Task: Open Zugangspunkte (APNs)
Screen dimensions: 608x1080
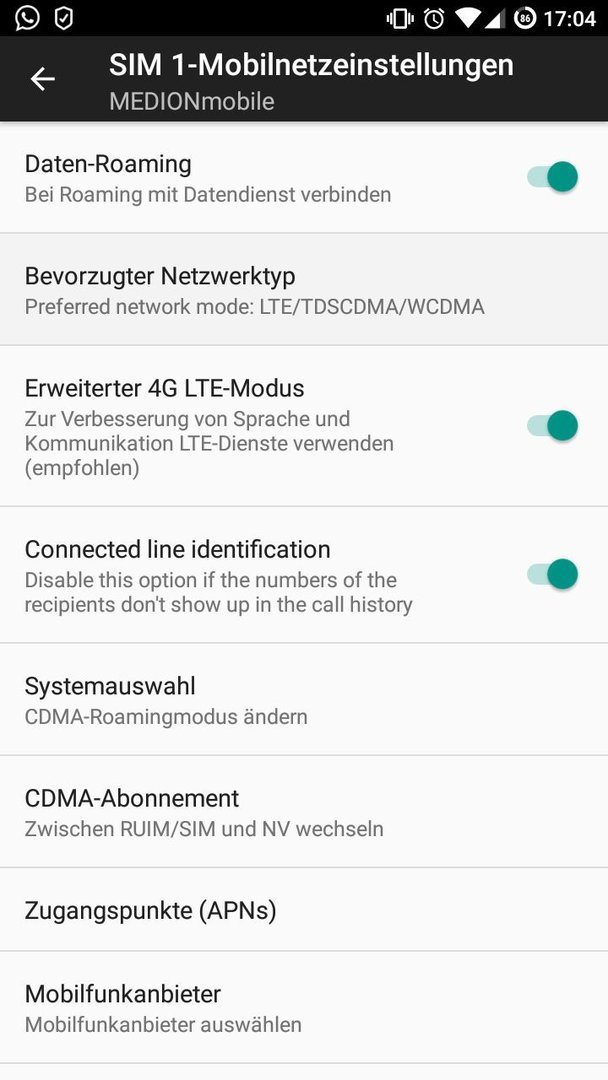Action: [304, 910]
